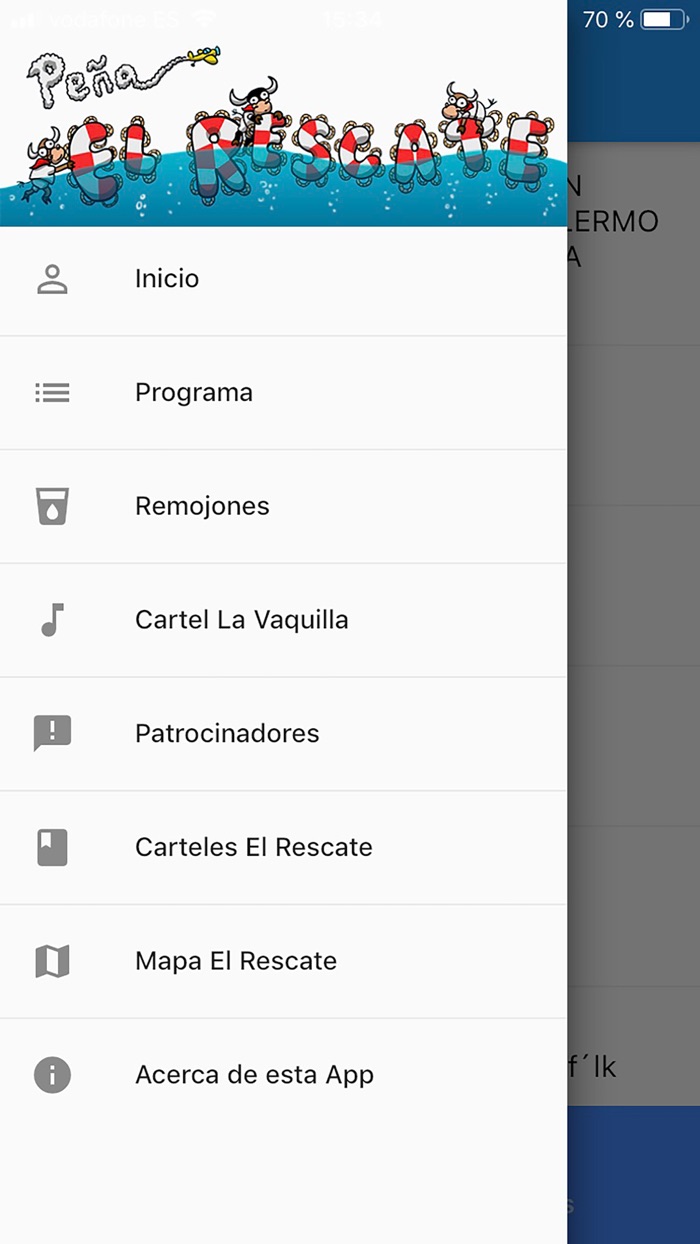Go to Inicio in the drawer
This screenshot has width=700, height=1244.
point(167,279)
